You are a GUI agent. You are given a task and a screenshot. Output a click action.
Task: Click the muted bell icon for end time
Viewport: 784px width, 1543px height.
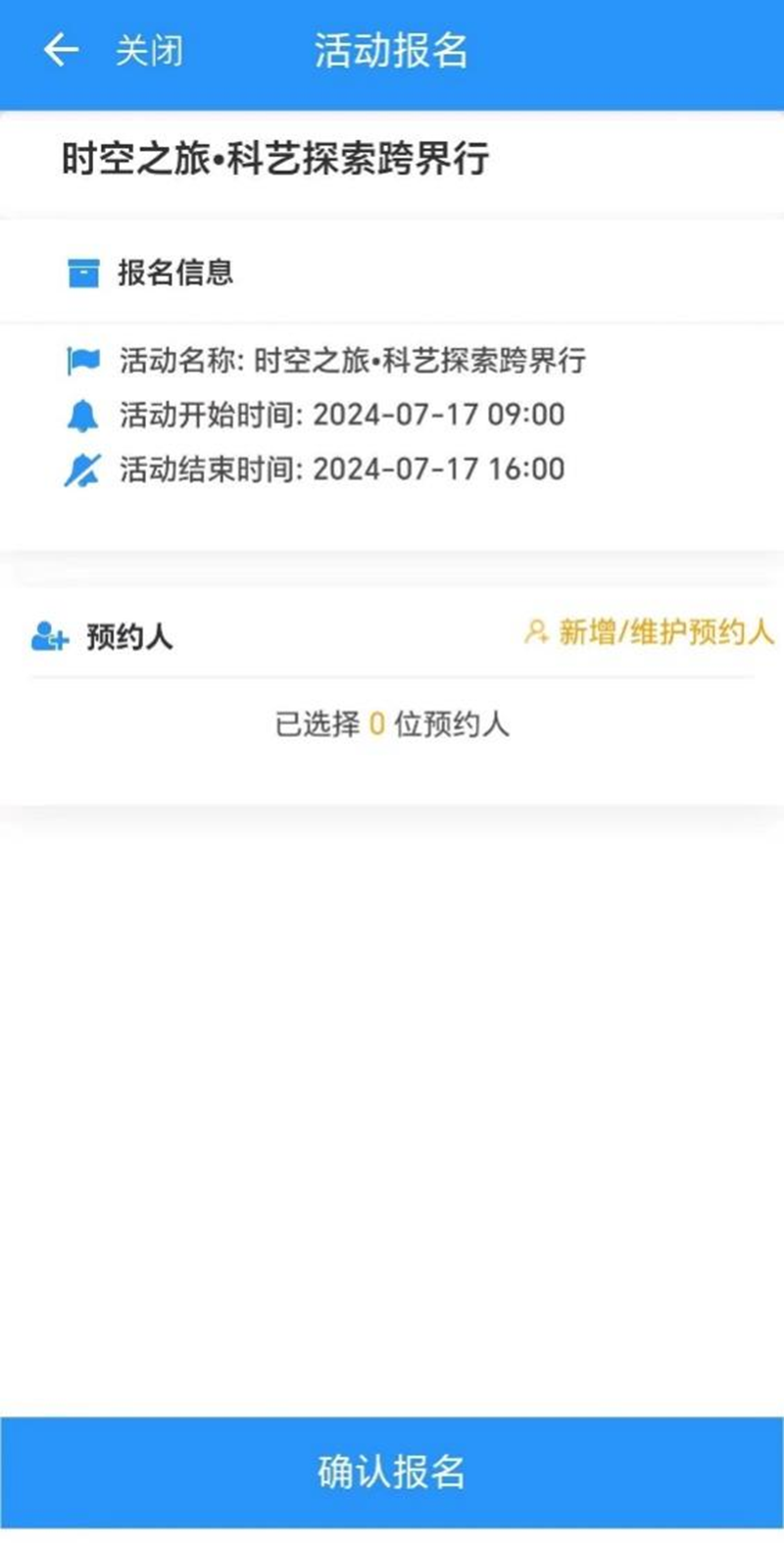tap(84, 469)
